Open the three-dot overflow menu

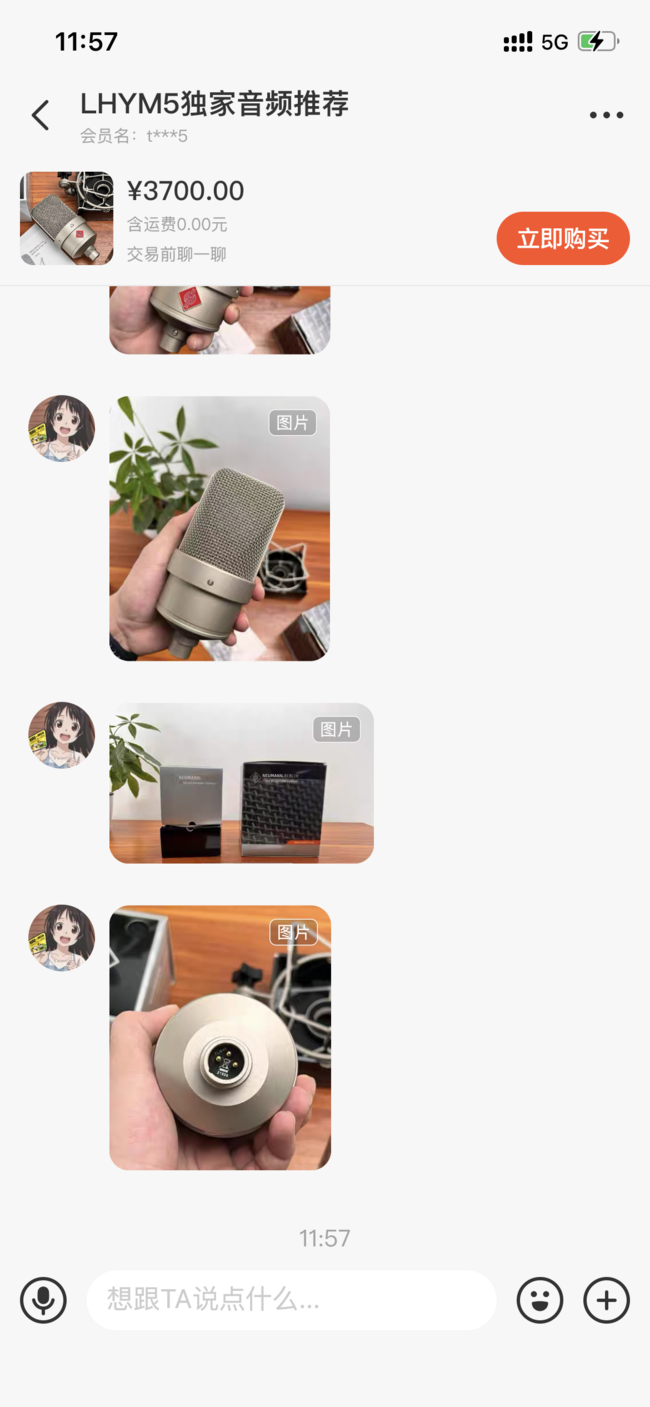coord(606,115)
